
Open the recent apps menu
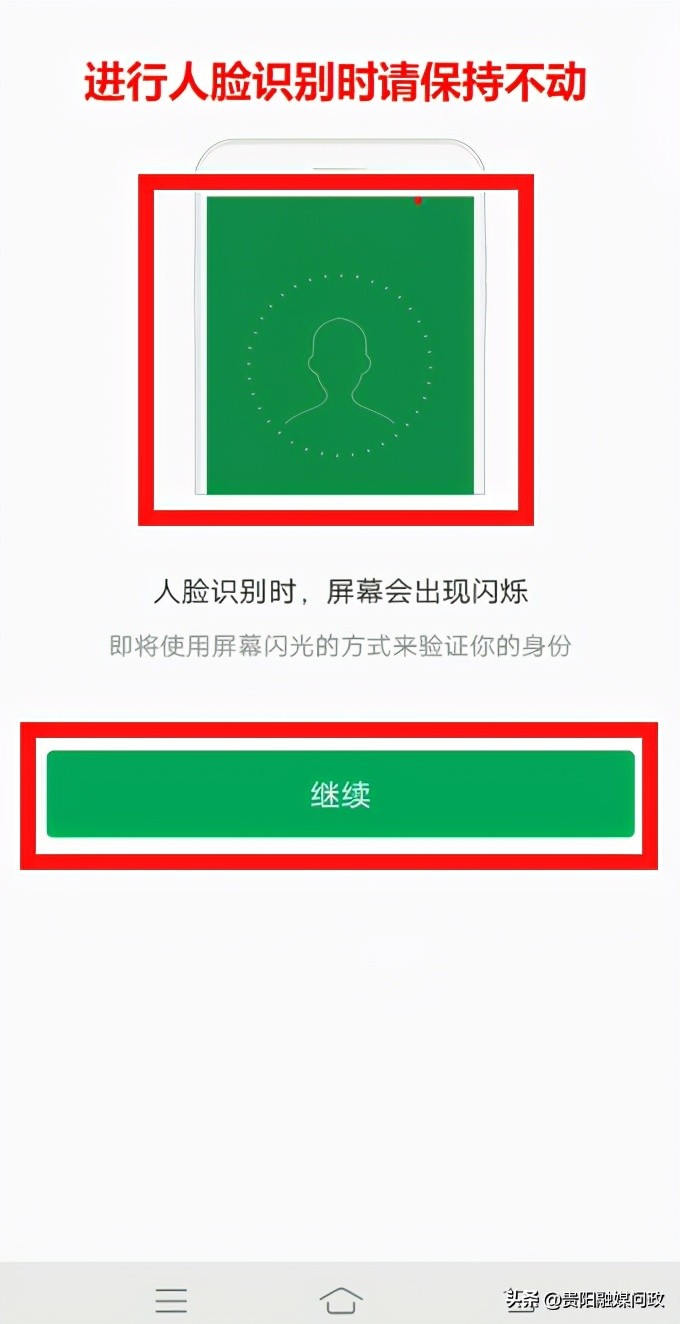pos(171,1299)
